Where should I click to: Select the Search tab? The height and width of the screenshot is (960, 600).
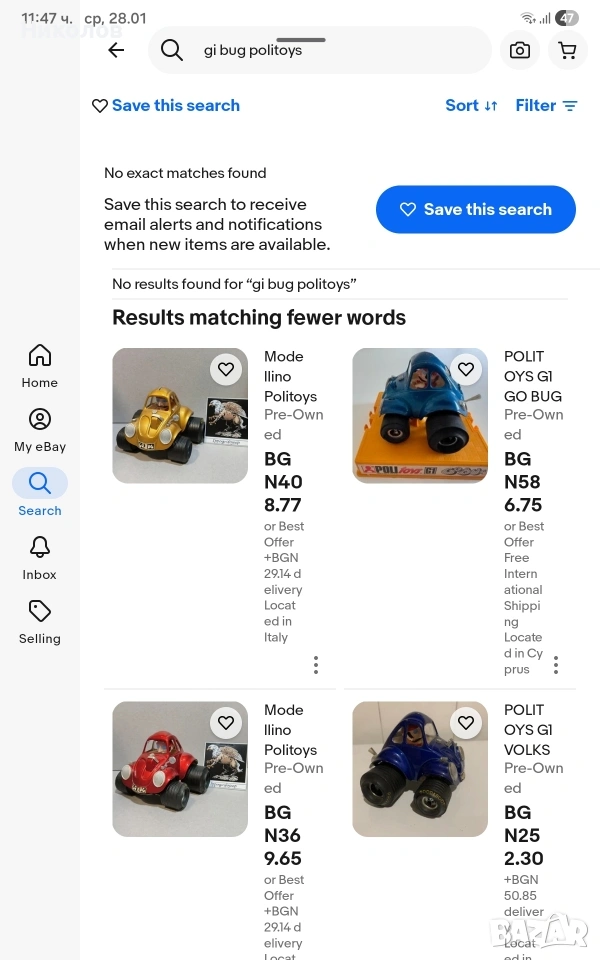pos(40,493)
